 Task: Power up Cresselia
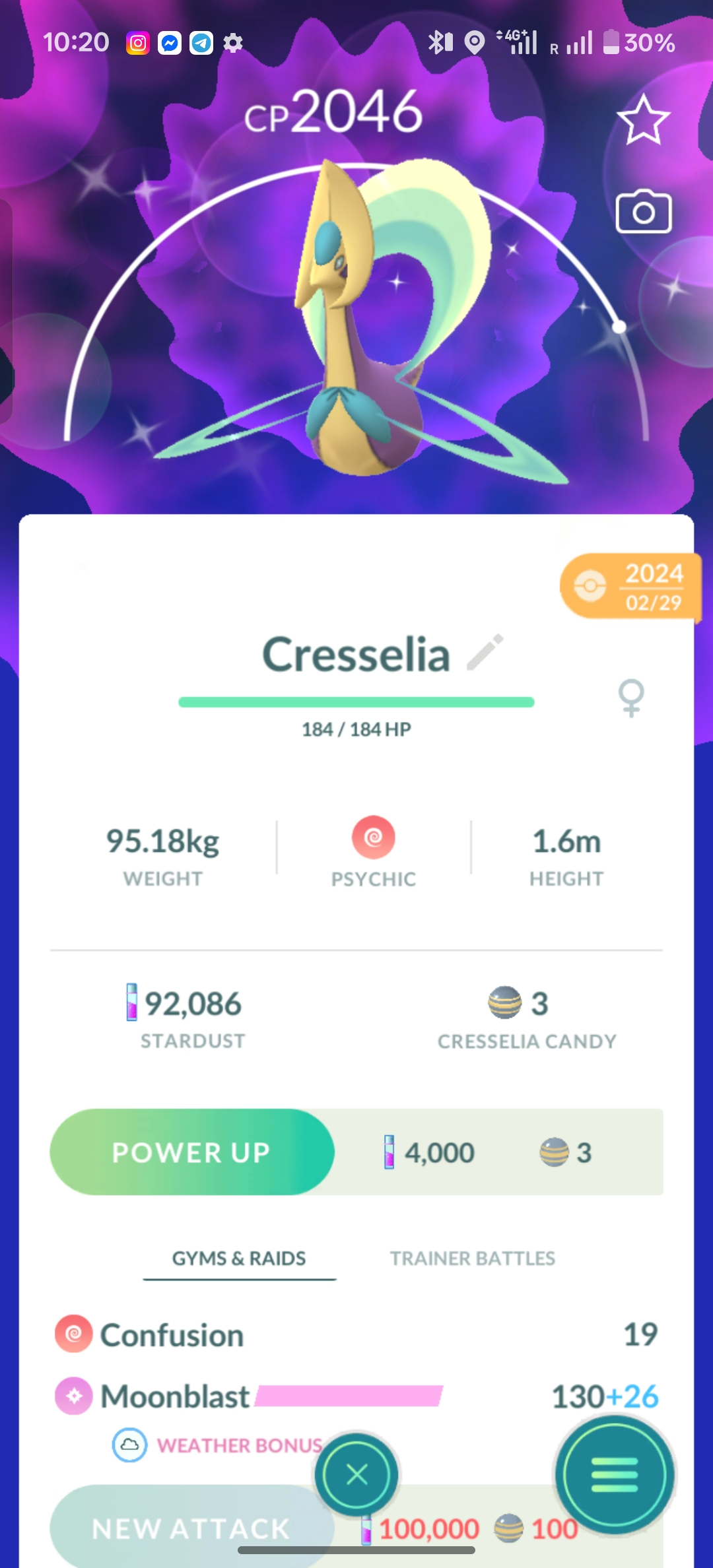[x=192, y=1152]
